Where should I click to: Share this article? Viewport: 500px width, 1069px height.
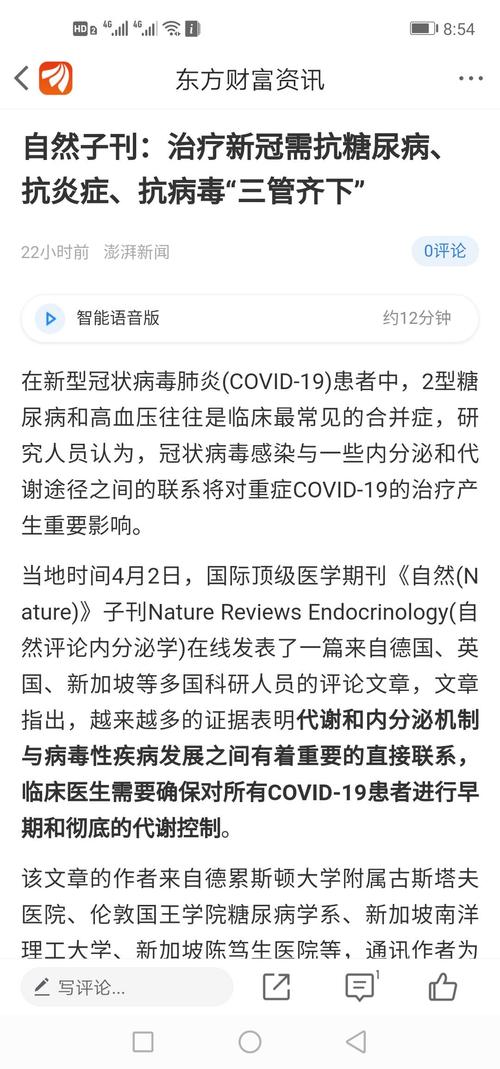pos(276,987)
